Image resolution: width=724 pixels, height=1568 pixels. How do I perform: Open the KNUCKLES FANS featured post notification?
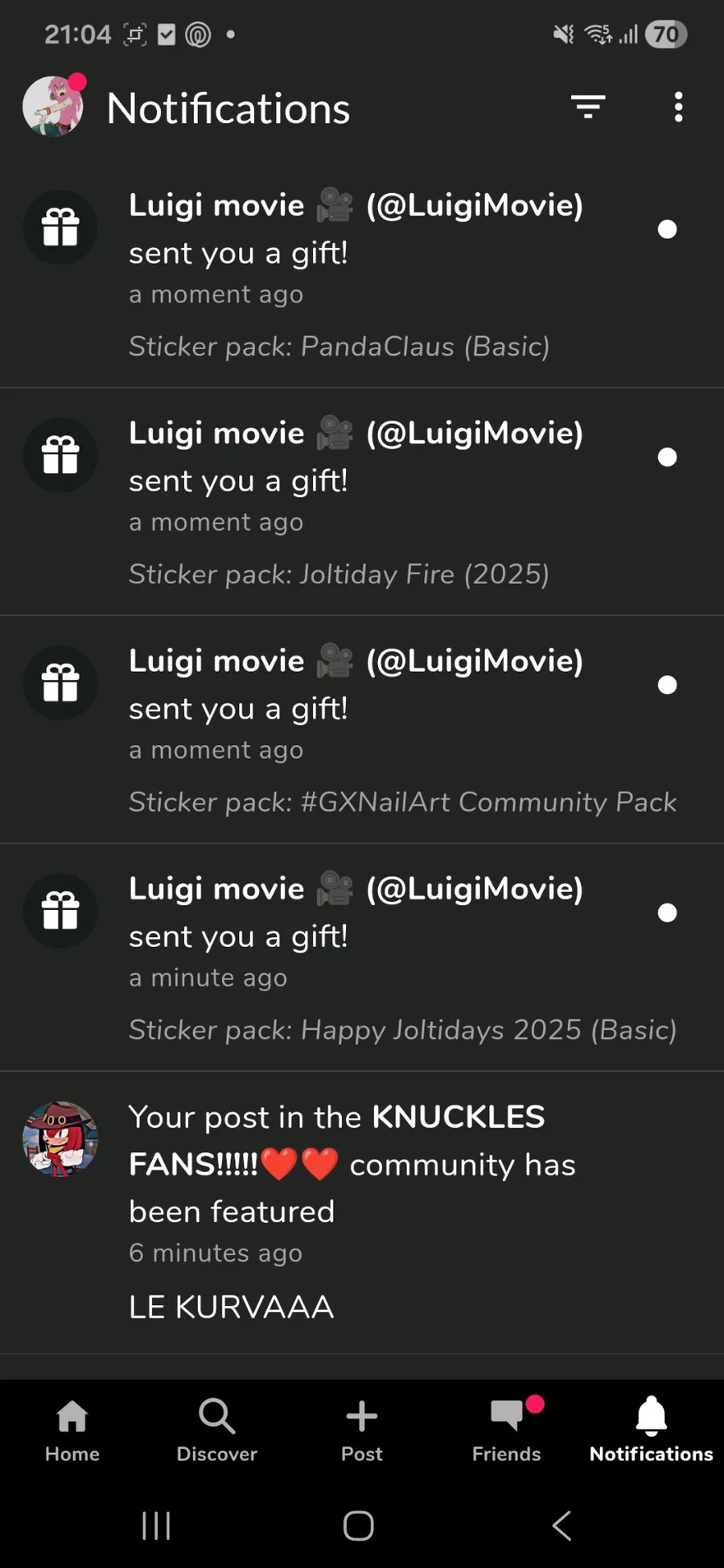coord(362,1211)
